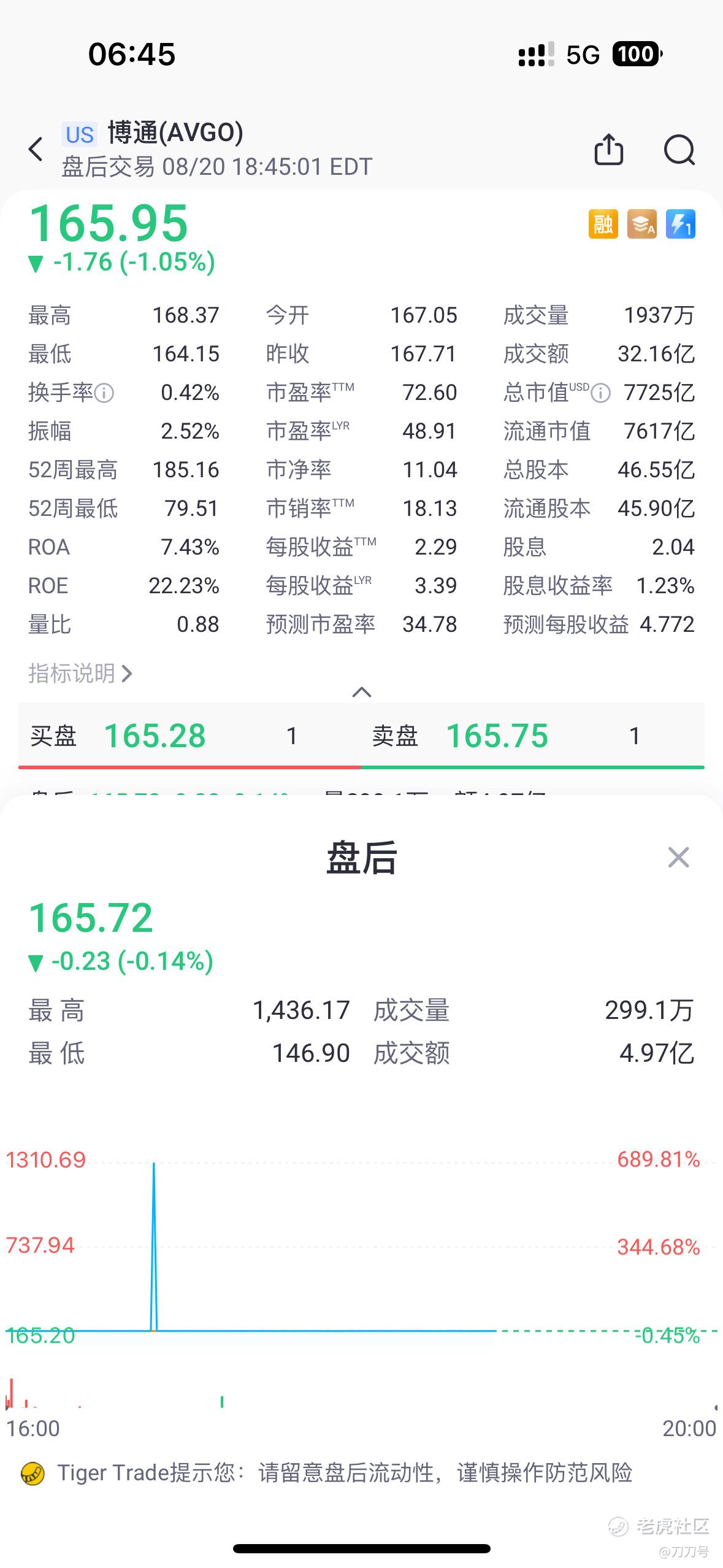Tap the 换手率 info icon
The image size is (723, 1568).
pyautogui.click(x=104, y=393)
